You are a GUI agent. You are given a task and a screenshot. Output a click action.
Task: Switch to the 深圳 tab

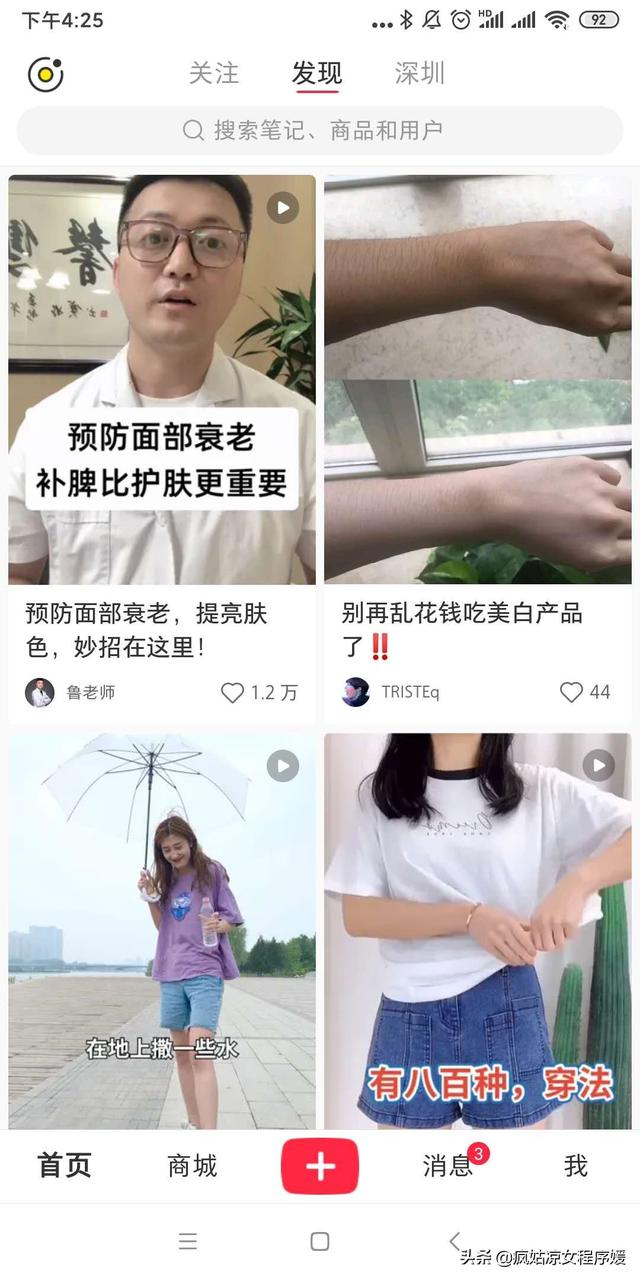point(419,73)
